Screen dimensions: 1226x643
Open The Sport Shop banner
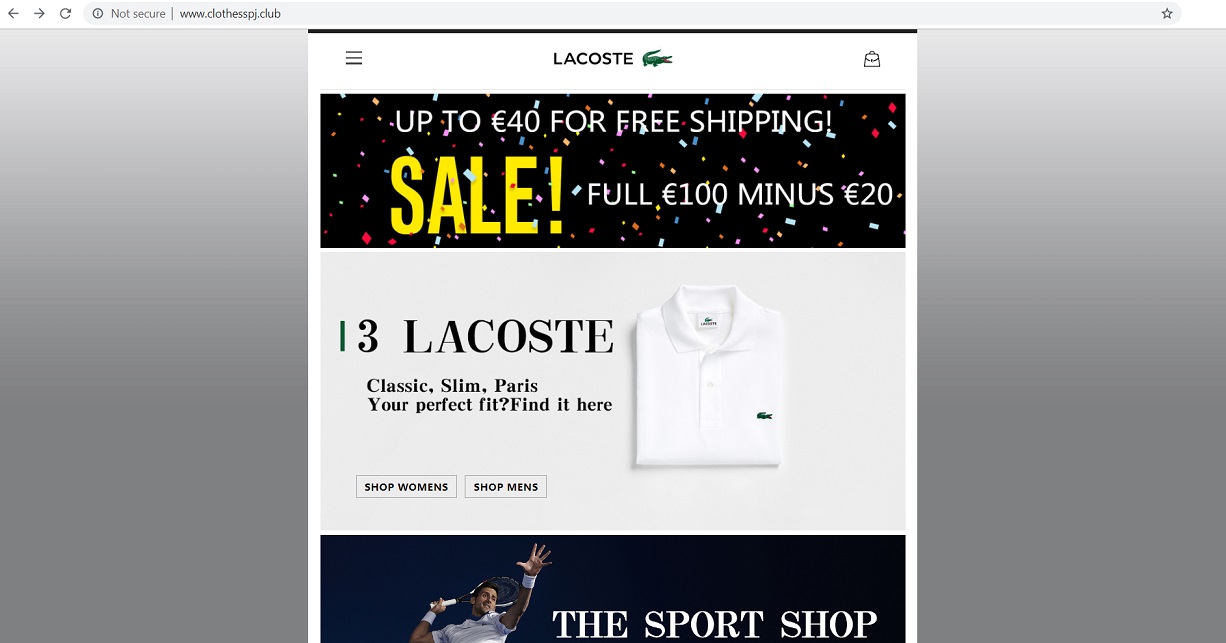pos(612,590)
